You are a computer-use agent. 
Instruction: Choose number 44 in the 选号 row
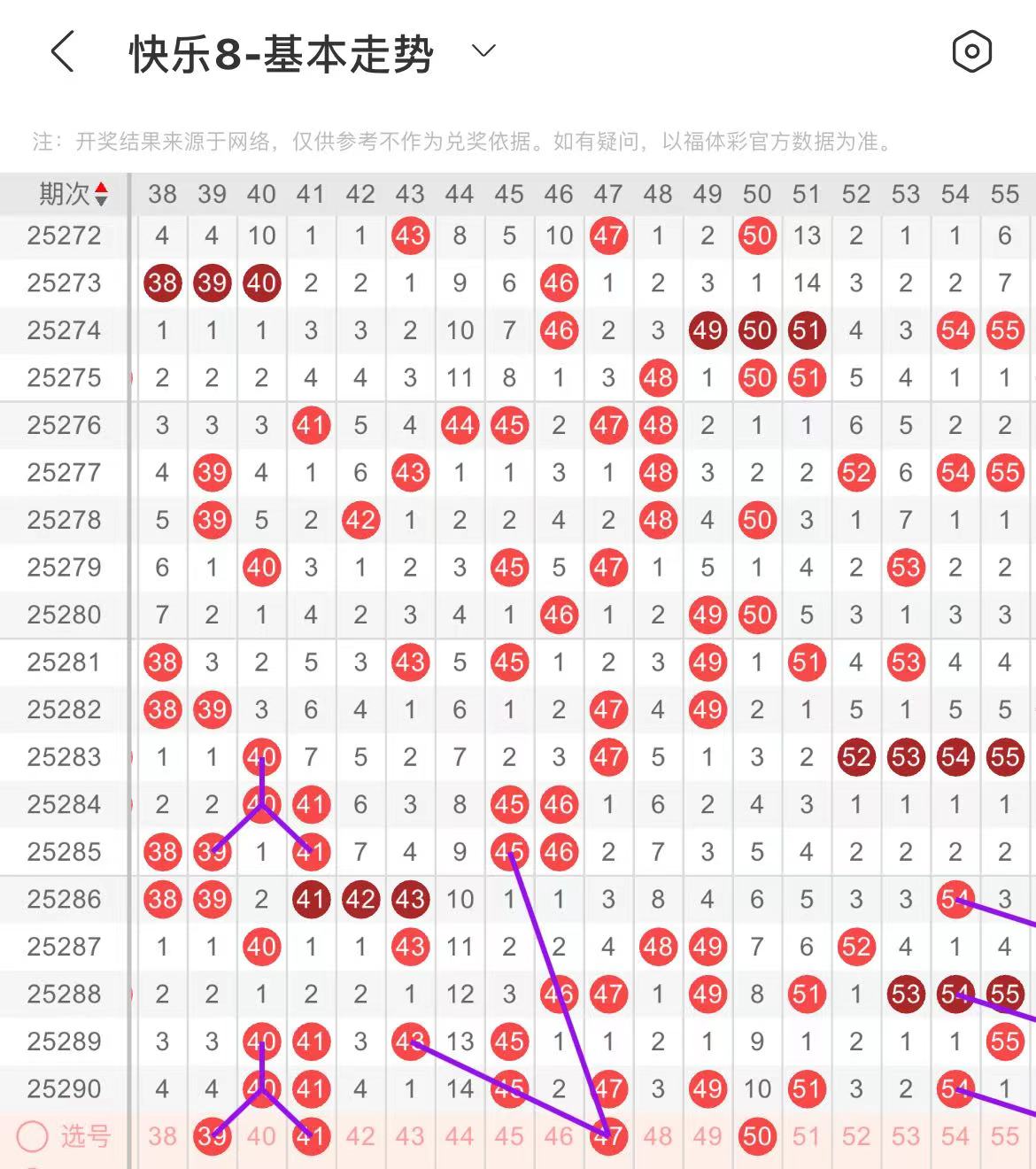pyautogui.click(x=460, y=1136)
